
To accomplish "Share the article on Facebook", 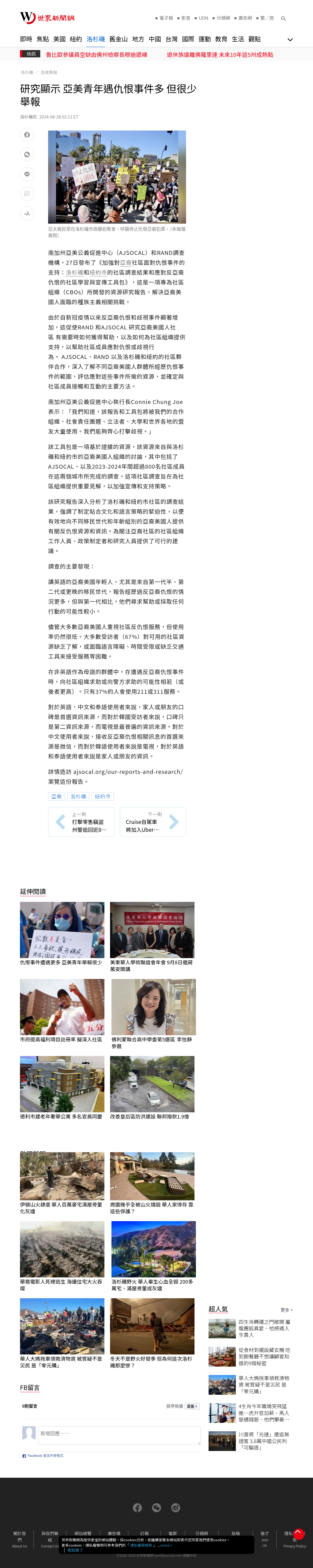I will (27, 134).
